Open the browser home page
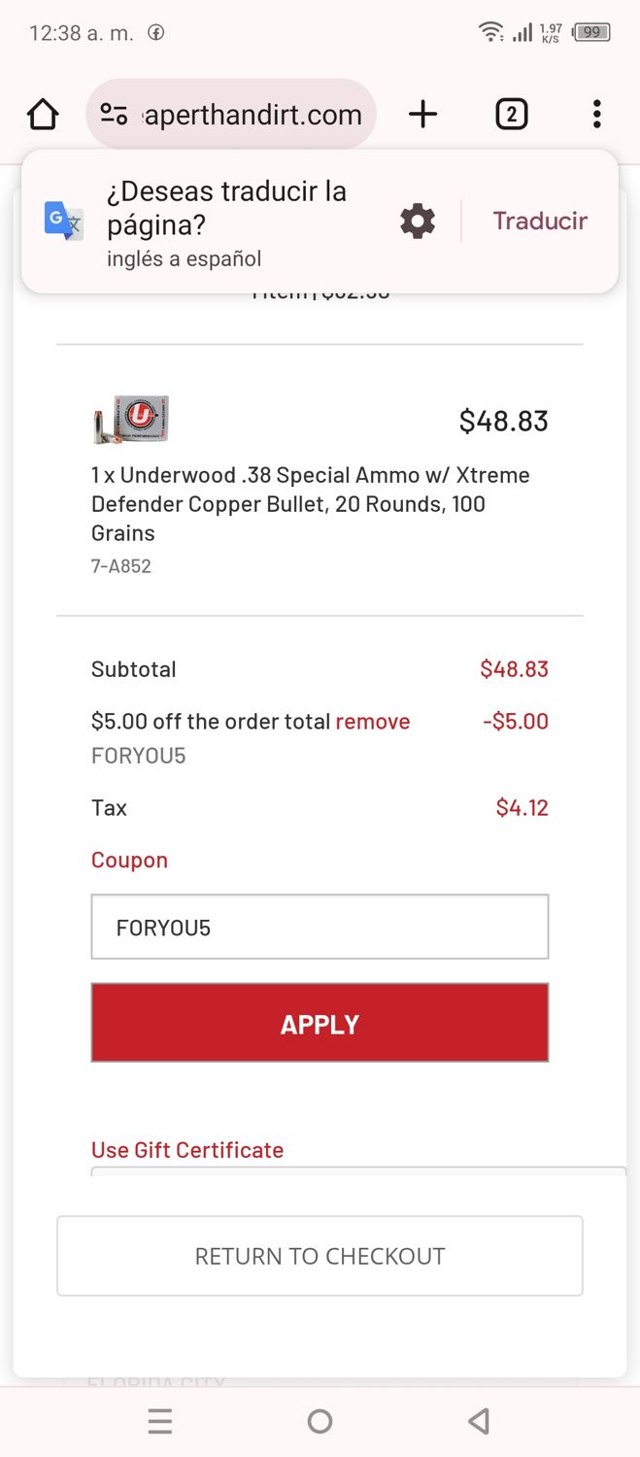Viewport: 640px width, 1457px height. click(42, 115)
